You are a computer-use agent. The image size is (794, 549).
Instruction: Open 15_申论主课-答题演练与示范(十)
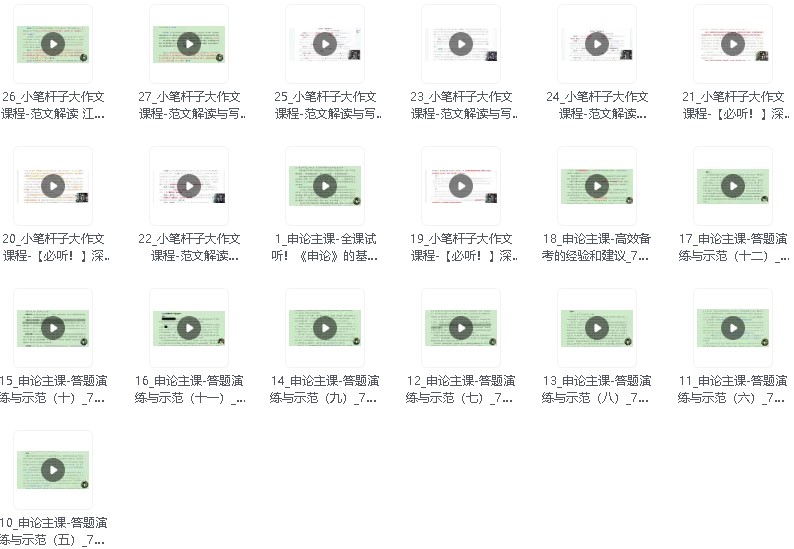tap(53, 328)
